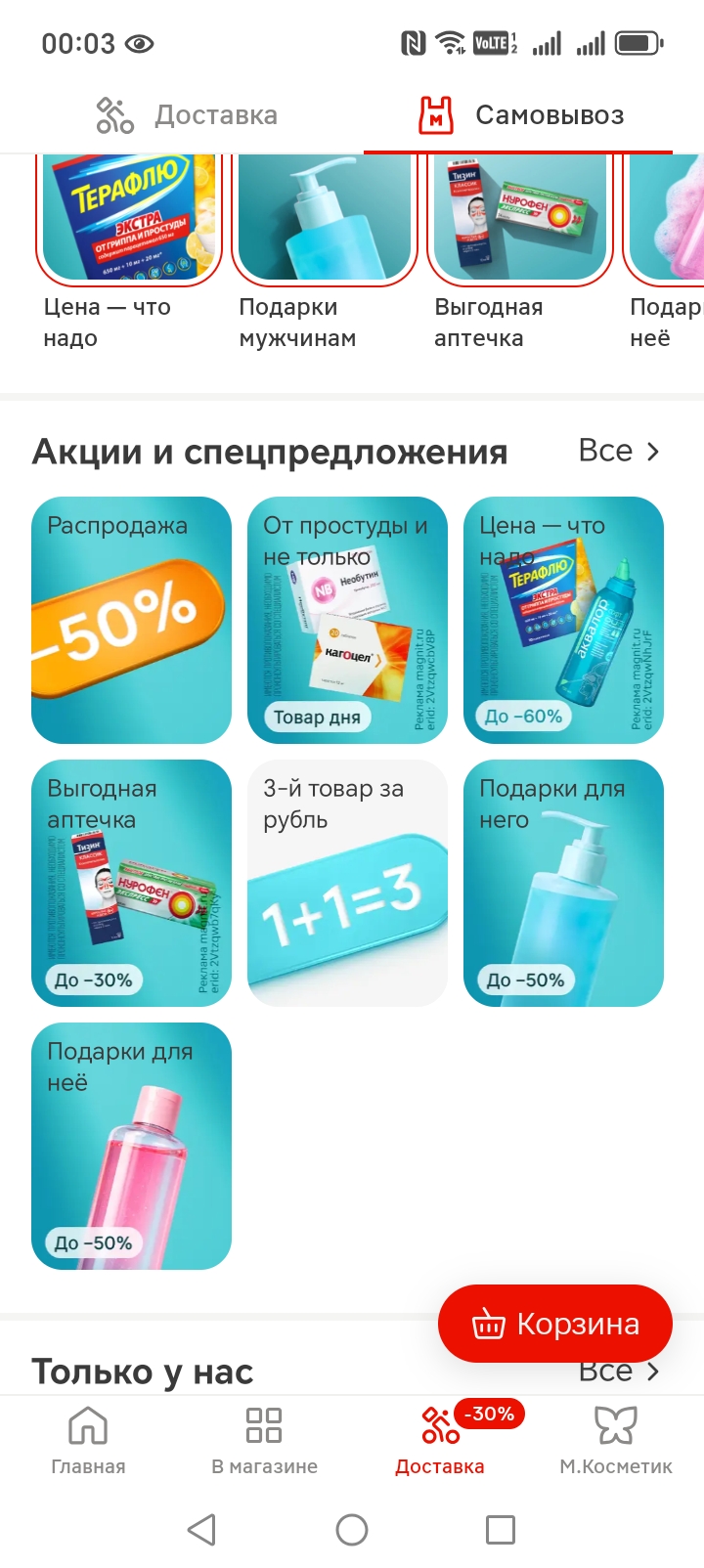
Task: Tap the system back button
Action: tap(201, 1529)
